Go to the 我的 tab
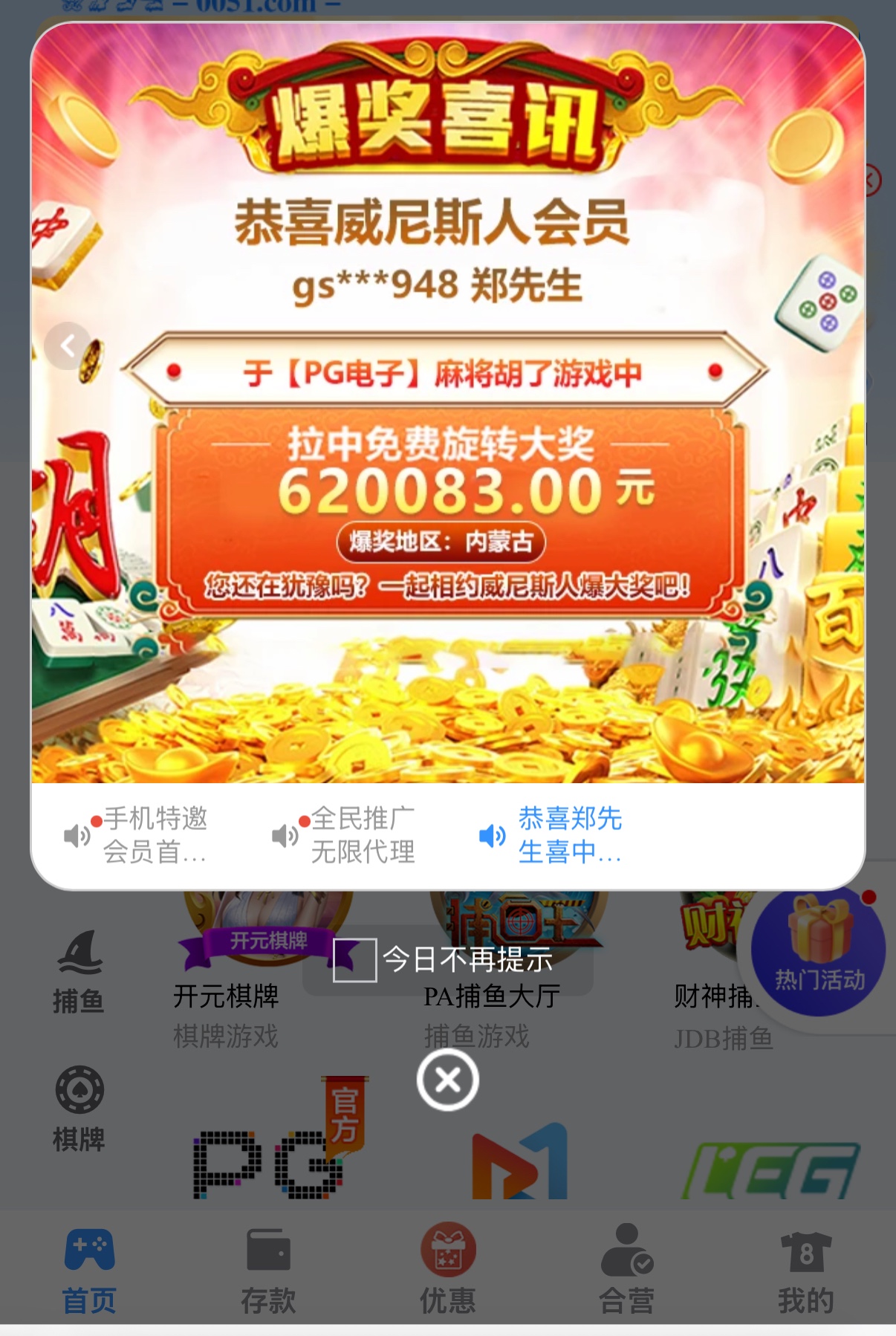This screenshot has width=896, height=1336. (806, 1269)
